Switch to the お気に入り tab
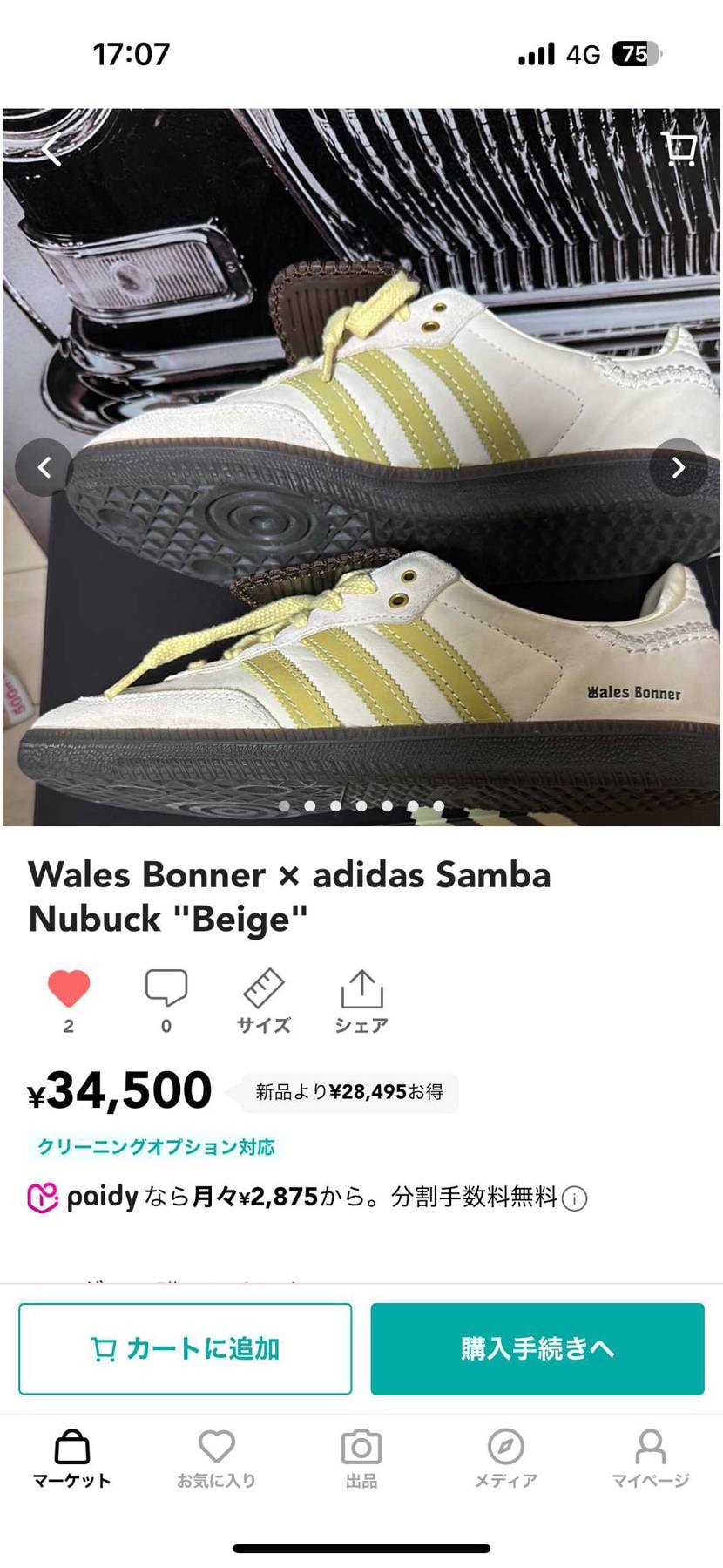The width and height of the screenshot is (723, 1568). tap(216, 1458)
